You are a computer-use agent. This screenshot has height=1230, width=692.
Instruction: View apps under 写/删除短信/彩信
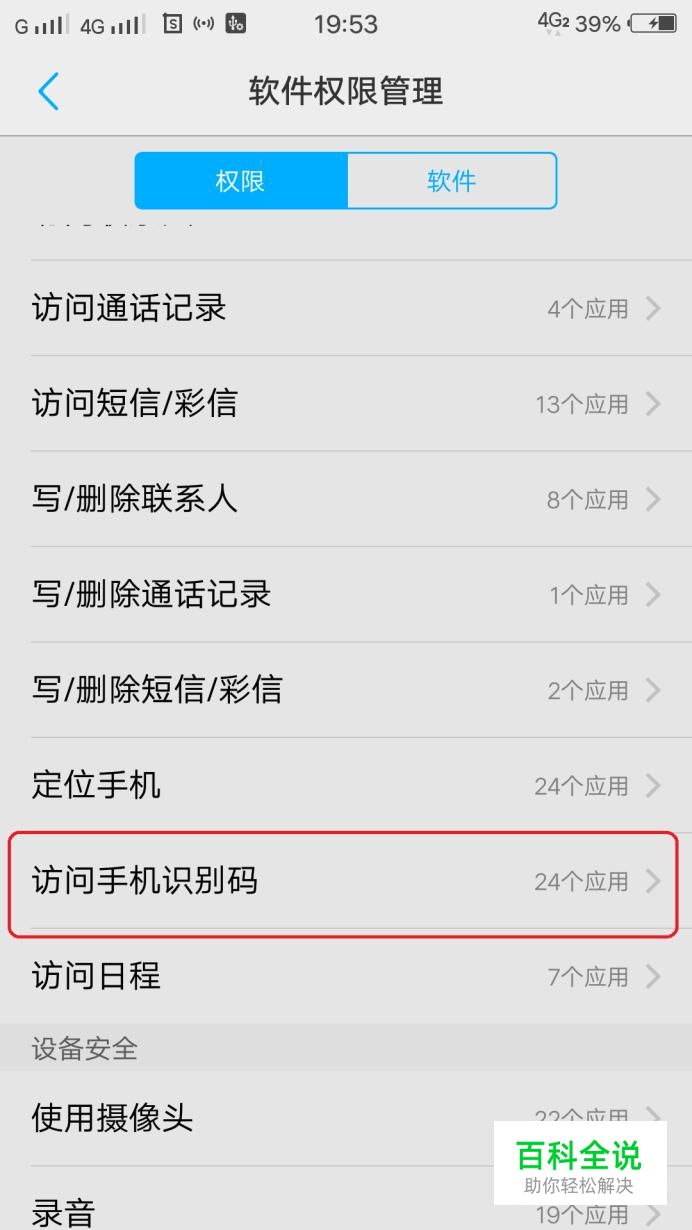coord(346,690)
